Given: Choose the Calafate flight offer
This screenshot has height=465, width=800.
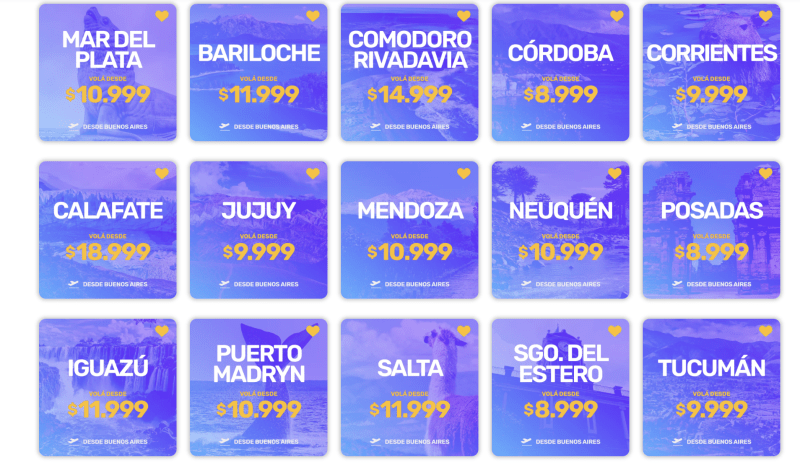Looking at the screenshot, I should tap(108, 232).
